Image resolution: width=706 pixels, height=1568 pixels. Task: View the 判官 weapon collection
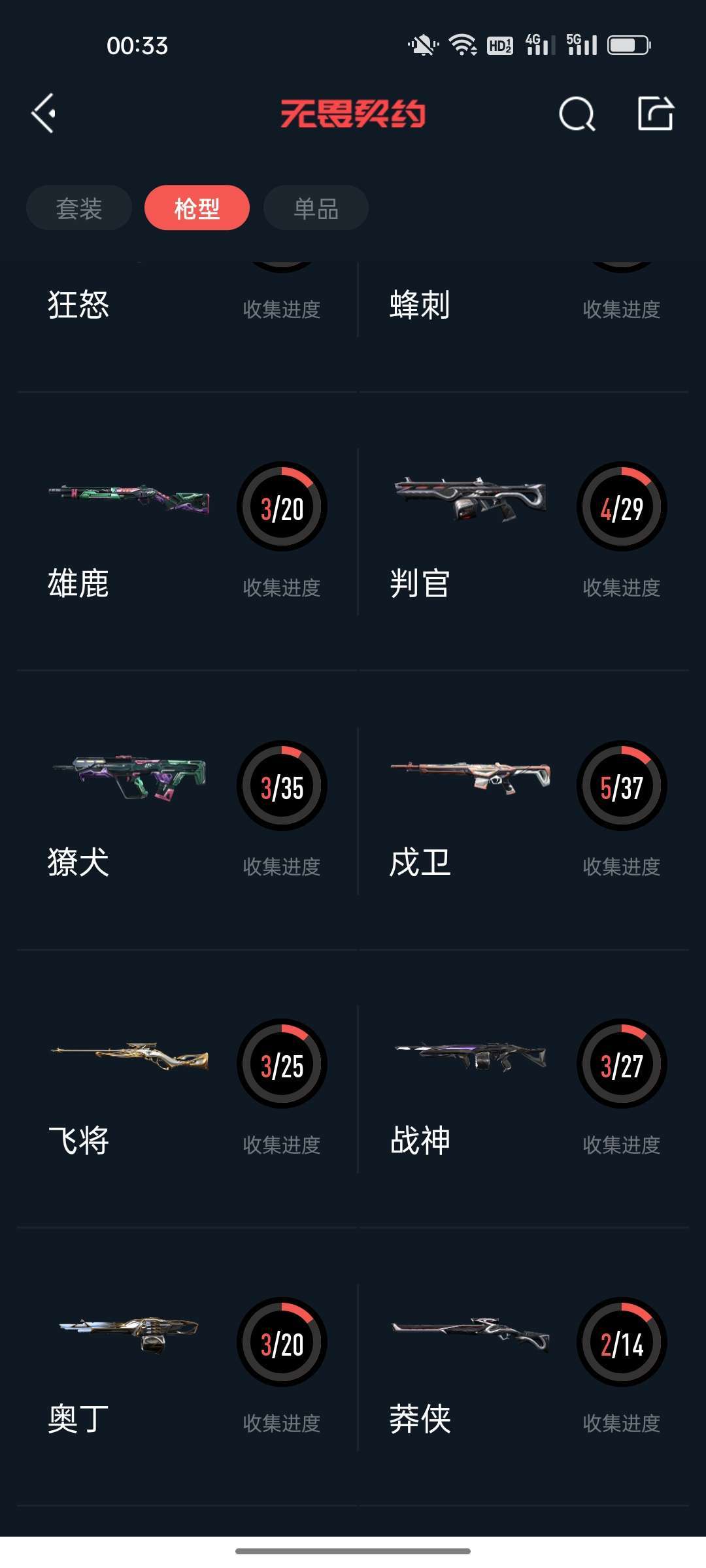pyautogui.click(x=524, y=531)
